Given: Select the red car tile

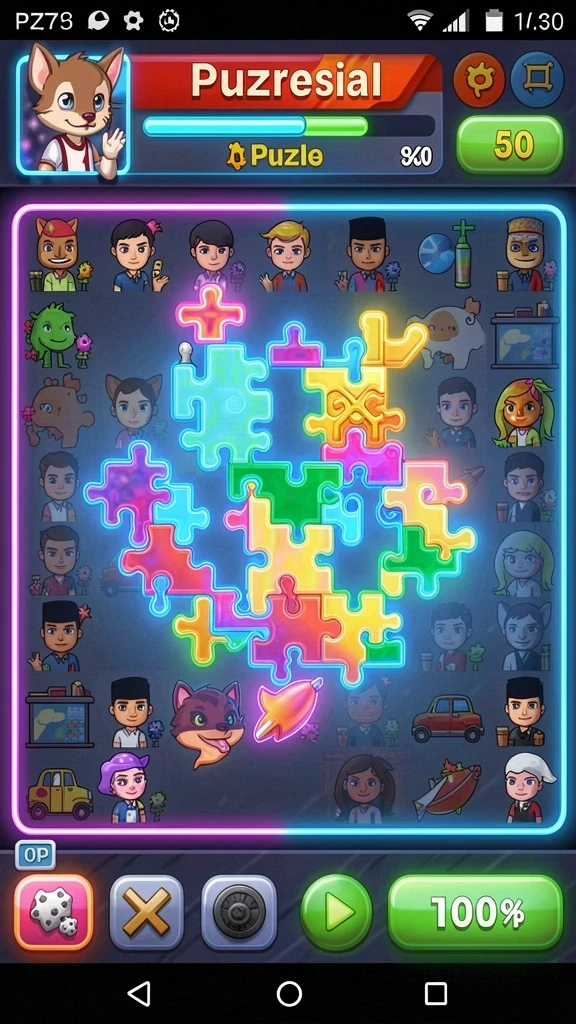Looking at the screenshot, I should point(448,718).
